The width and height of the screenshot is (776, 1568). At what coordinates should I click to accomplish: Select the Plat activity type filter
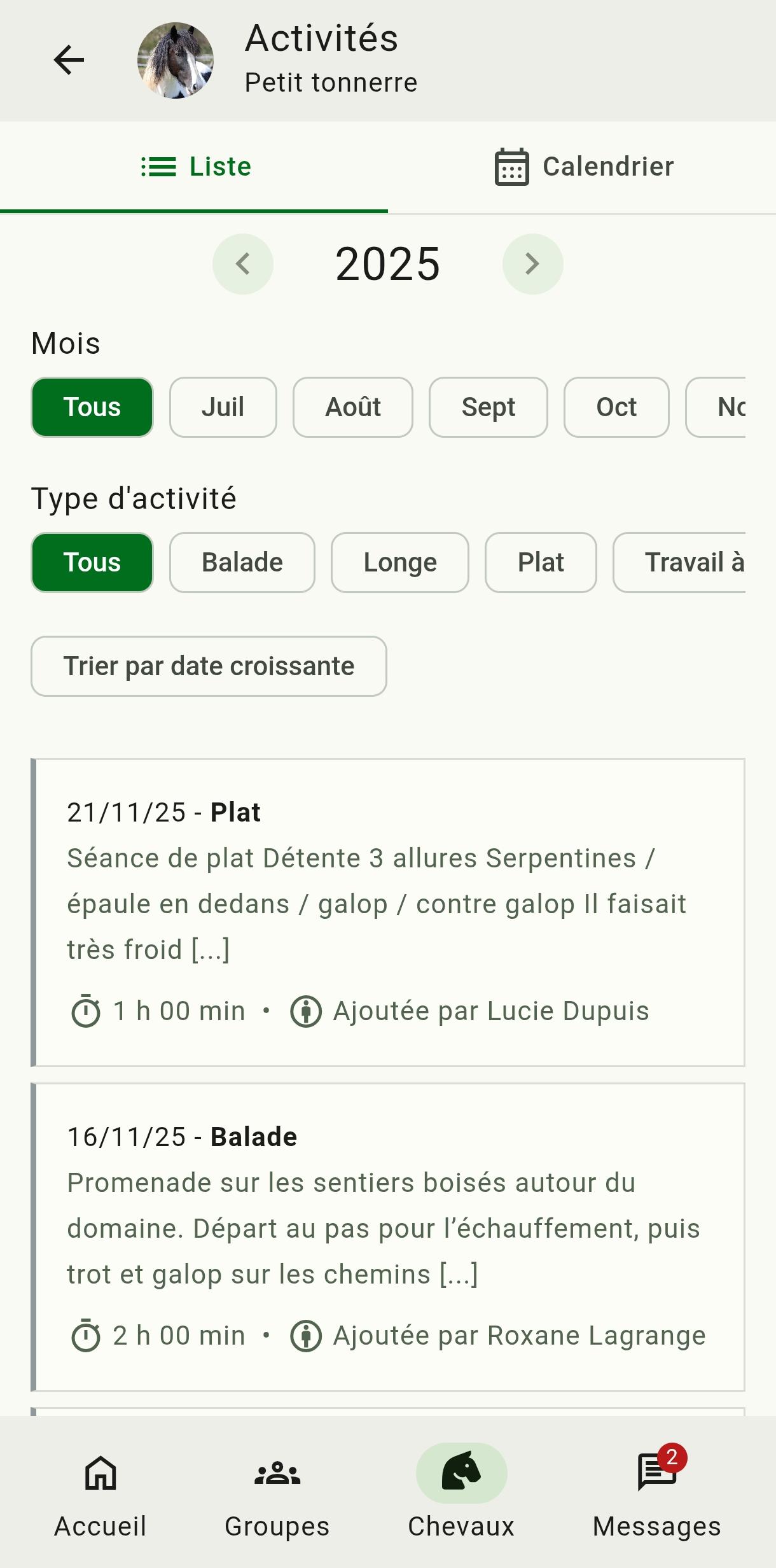[540, 562]
